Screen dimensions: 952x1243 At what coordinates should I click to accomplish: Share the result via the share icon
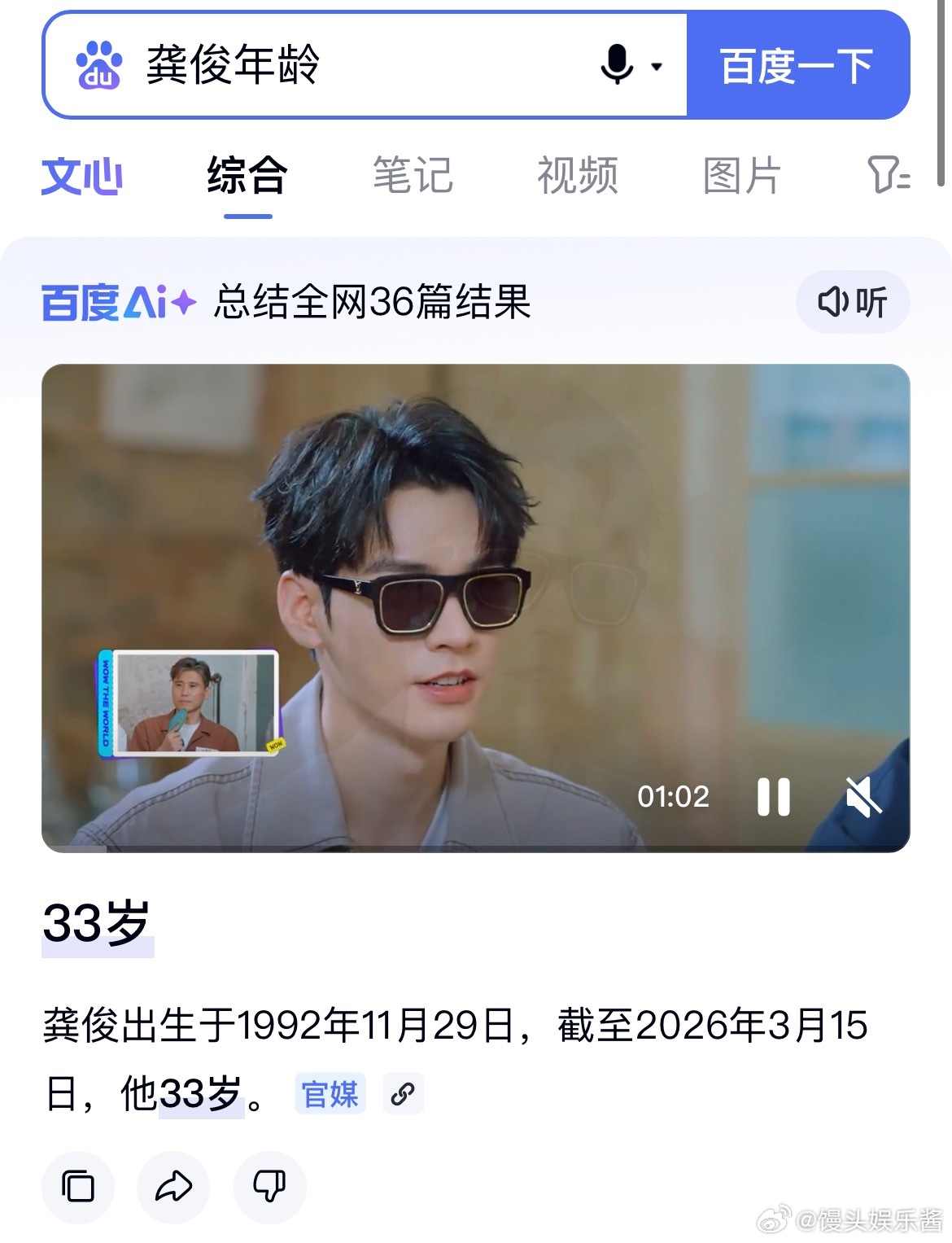(174, 1188)
